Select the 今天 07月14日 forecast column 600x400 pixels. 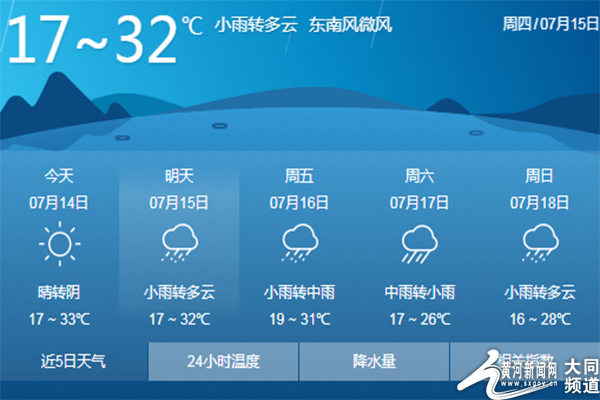pos(59,247)
